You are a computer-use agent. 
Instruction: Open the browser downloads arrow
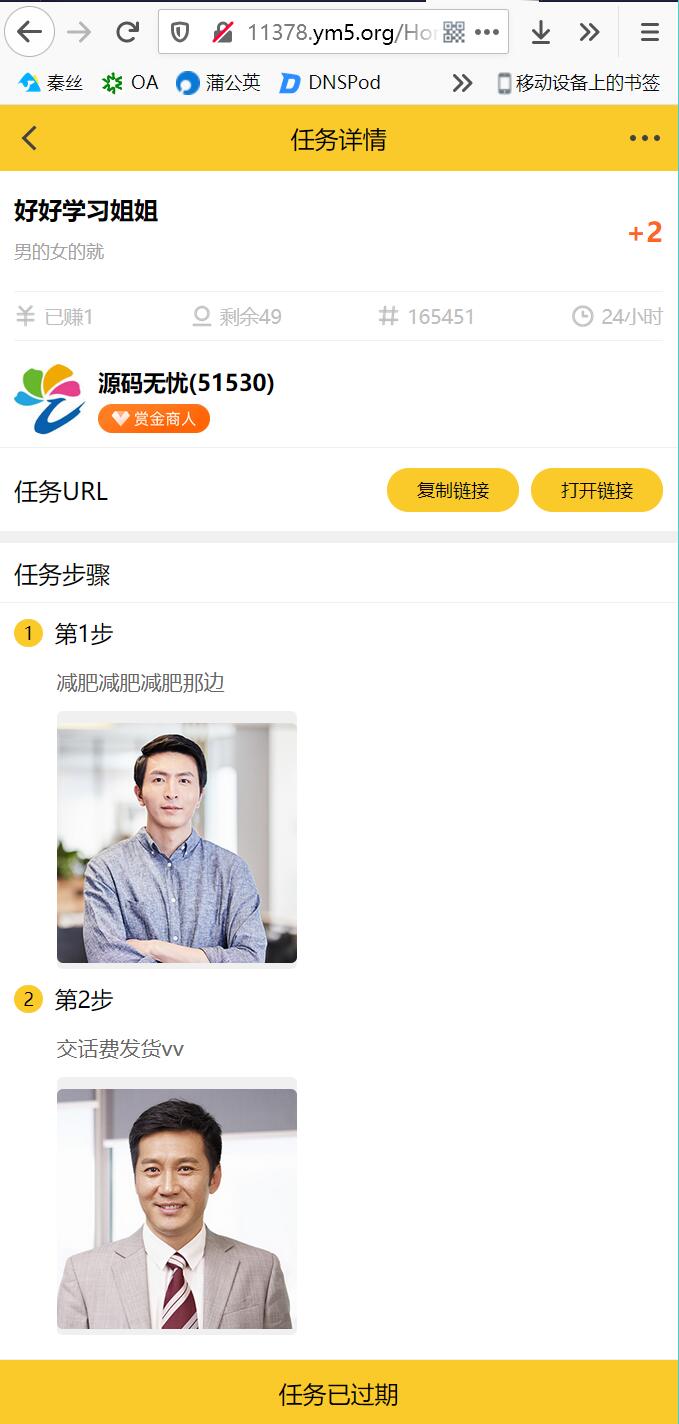pyautogui.click(x=540, y=32)
